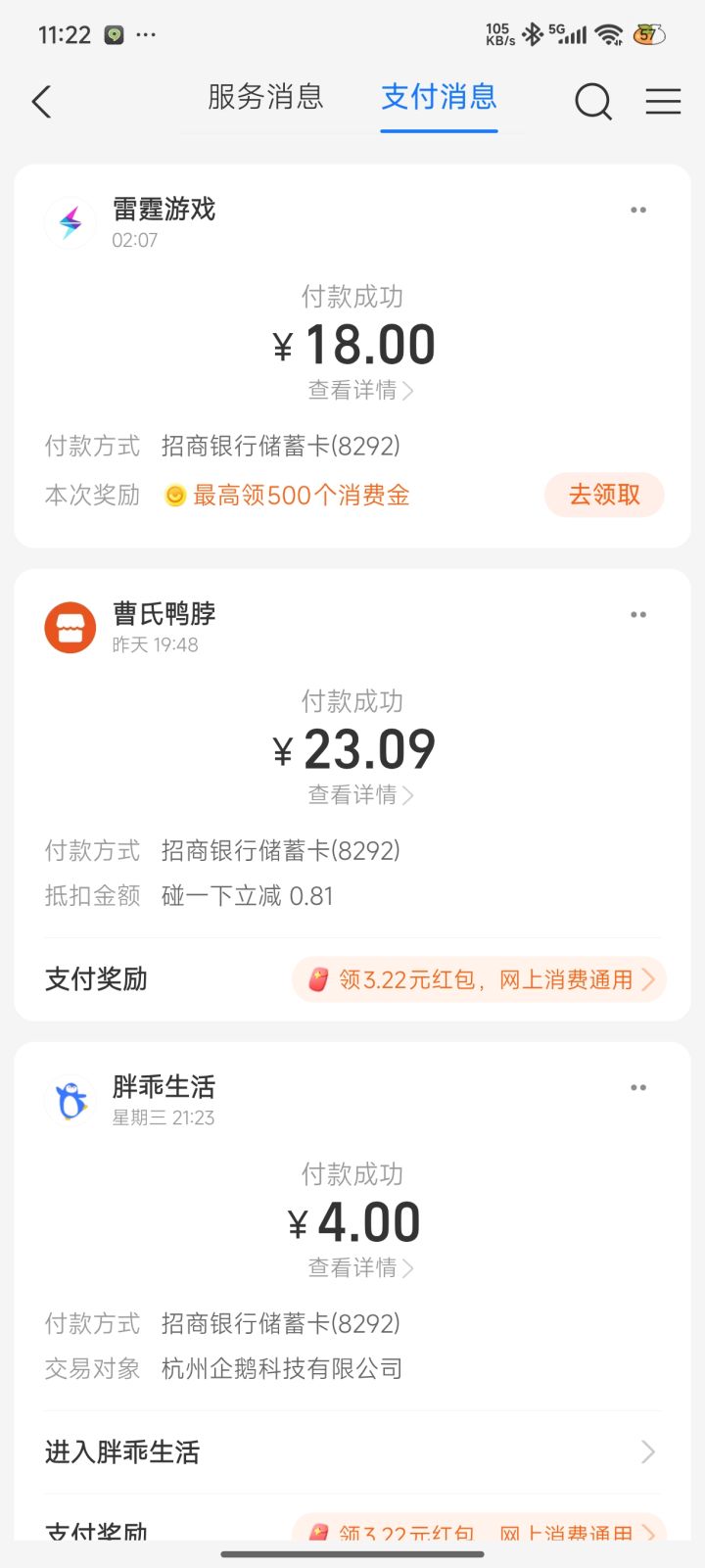Tap the red packet icon in 曹氏鸭脖 reward banner
705x1568 pixels.
point(320,978)
